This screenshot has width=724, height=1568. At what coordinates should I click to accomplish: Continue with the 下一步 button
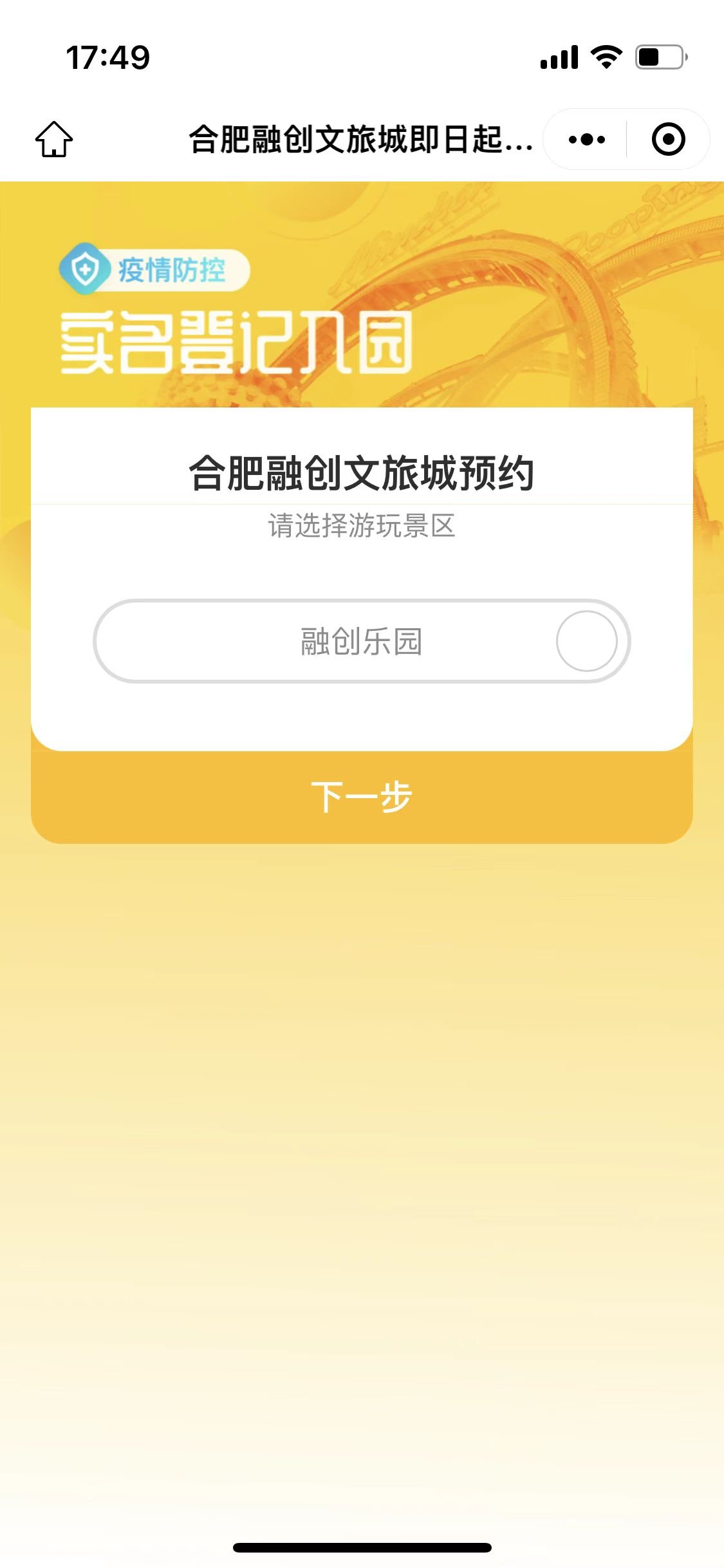tap(362, 797)
